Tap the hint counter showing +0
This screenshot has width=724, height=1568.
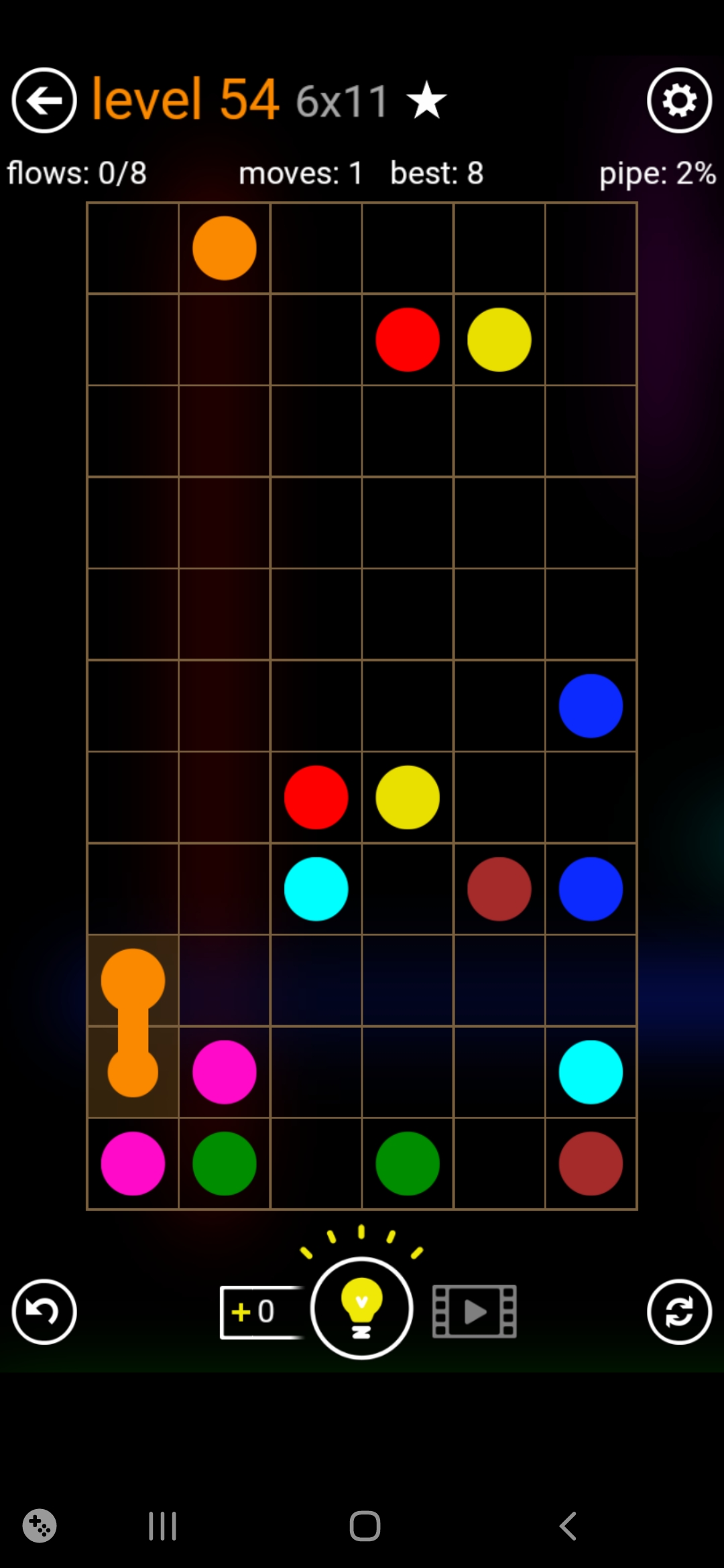[258, 1311]
